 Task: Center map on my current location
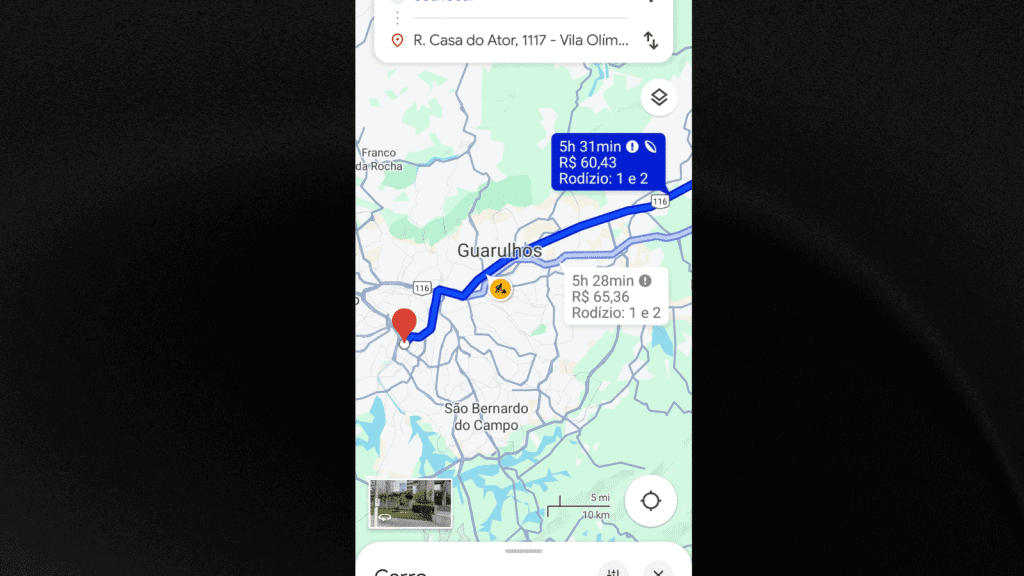coord(651,500)
